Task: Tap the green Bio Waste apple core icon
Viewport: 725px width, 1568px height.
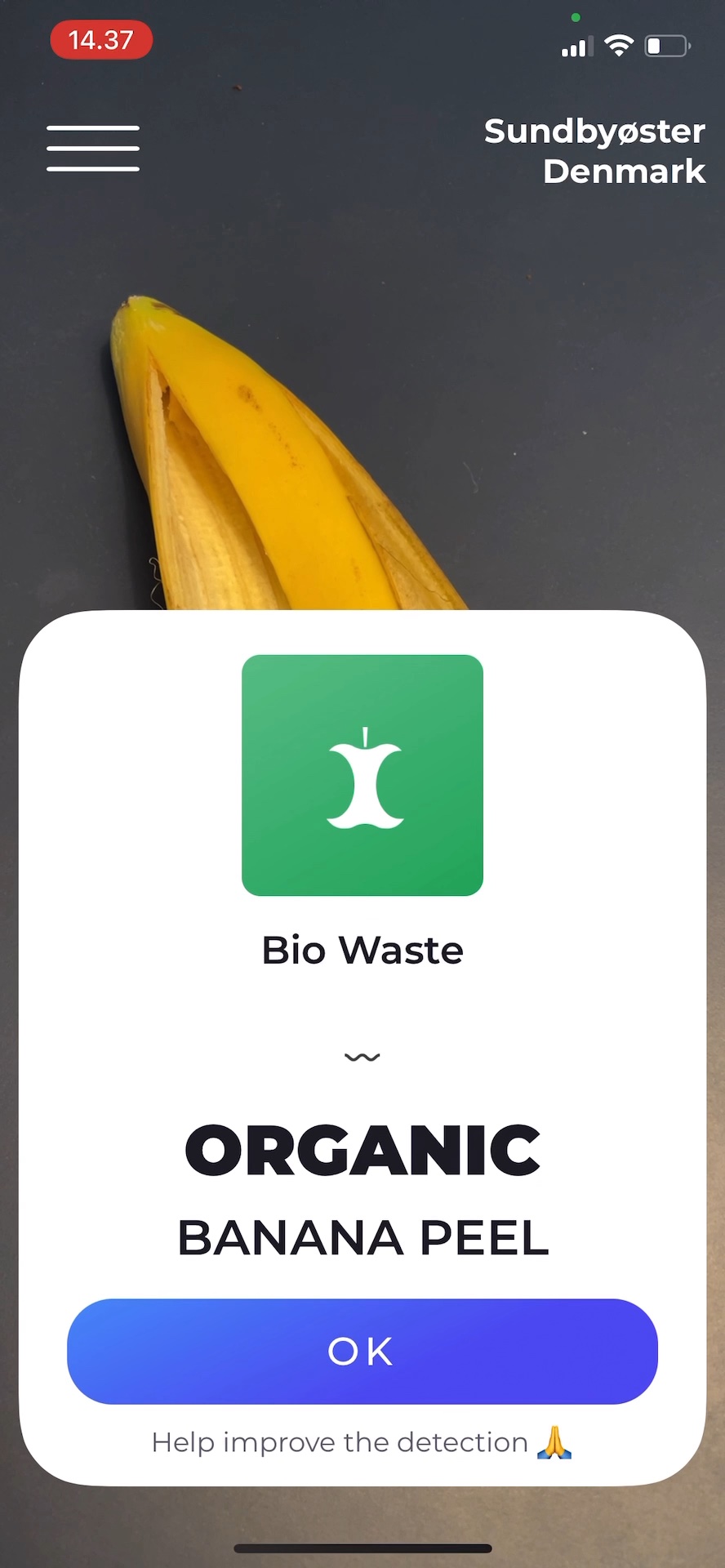Action: click(362, 773)
